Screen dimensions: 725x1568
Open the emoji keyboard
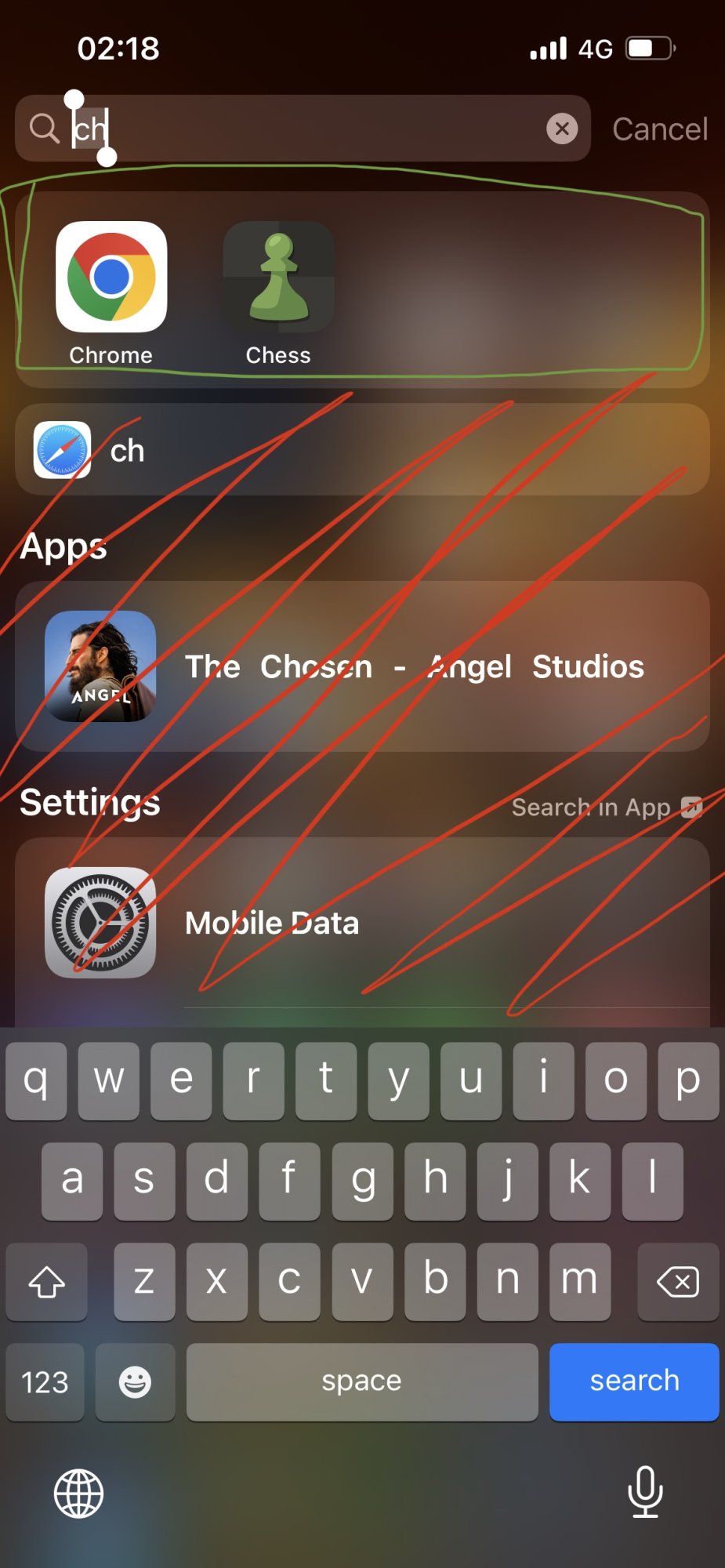click(135, 1381)
